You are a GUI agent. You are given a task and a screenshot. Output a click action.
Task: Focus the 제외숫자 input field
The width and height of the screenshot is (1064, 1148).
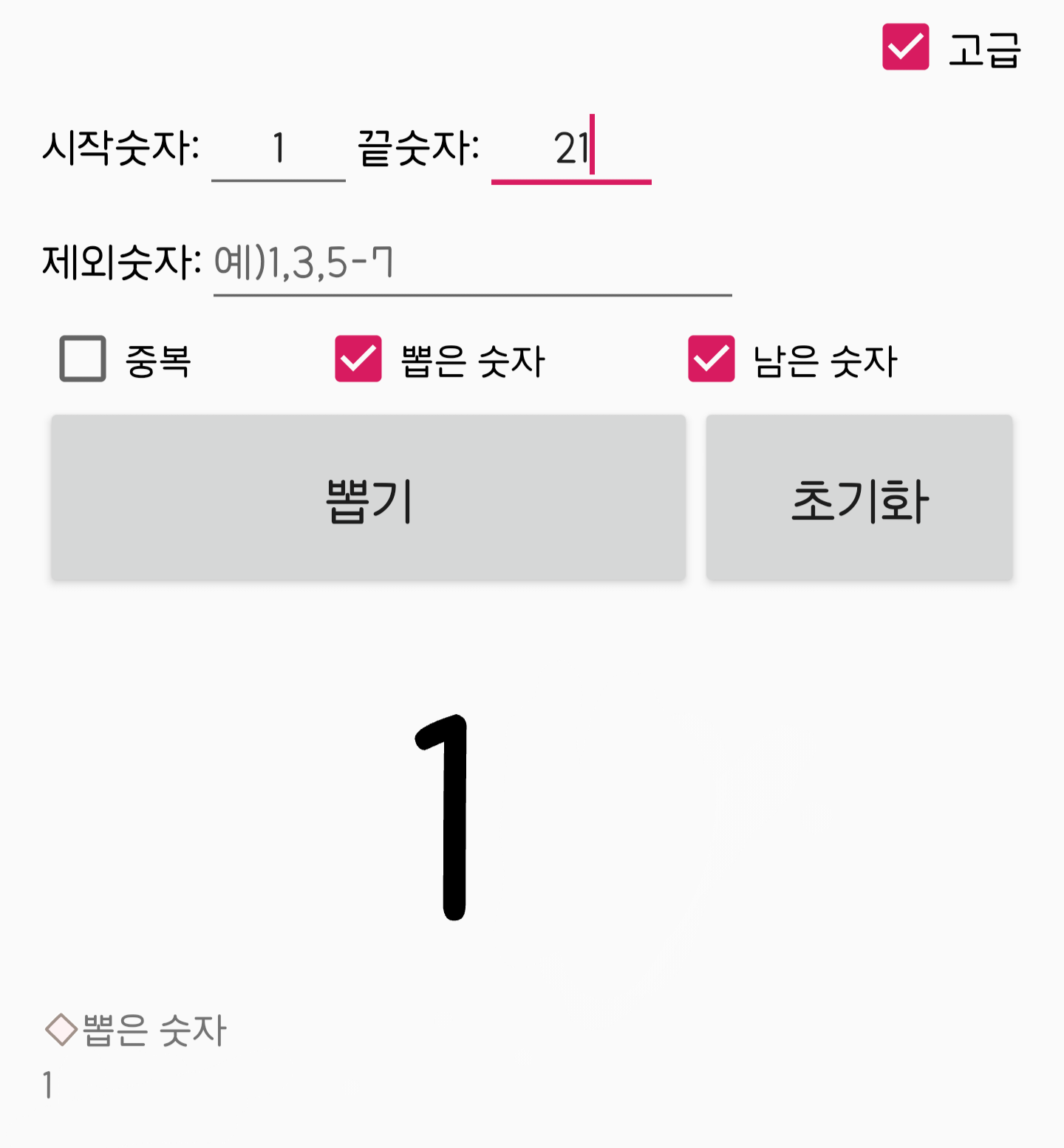click(472, 263)
